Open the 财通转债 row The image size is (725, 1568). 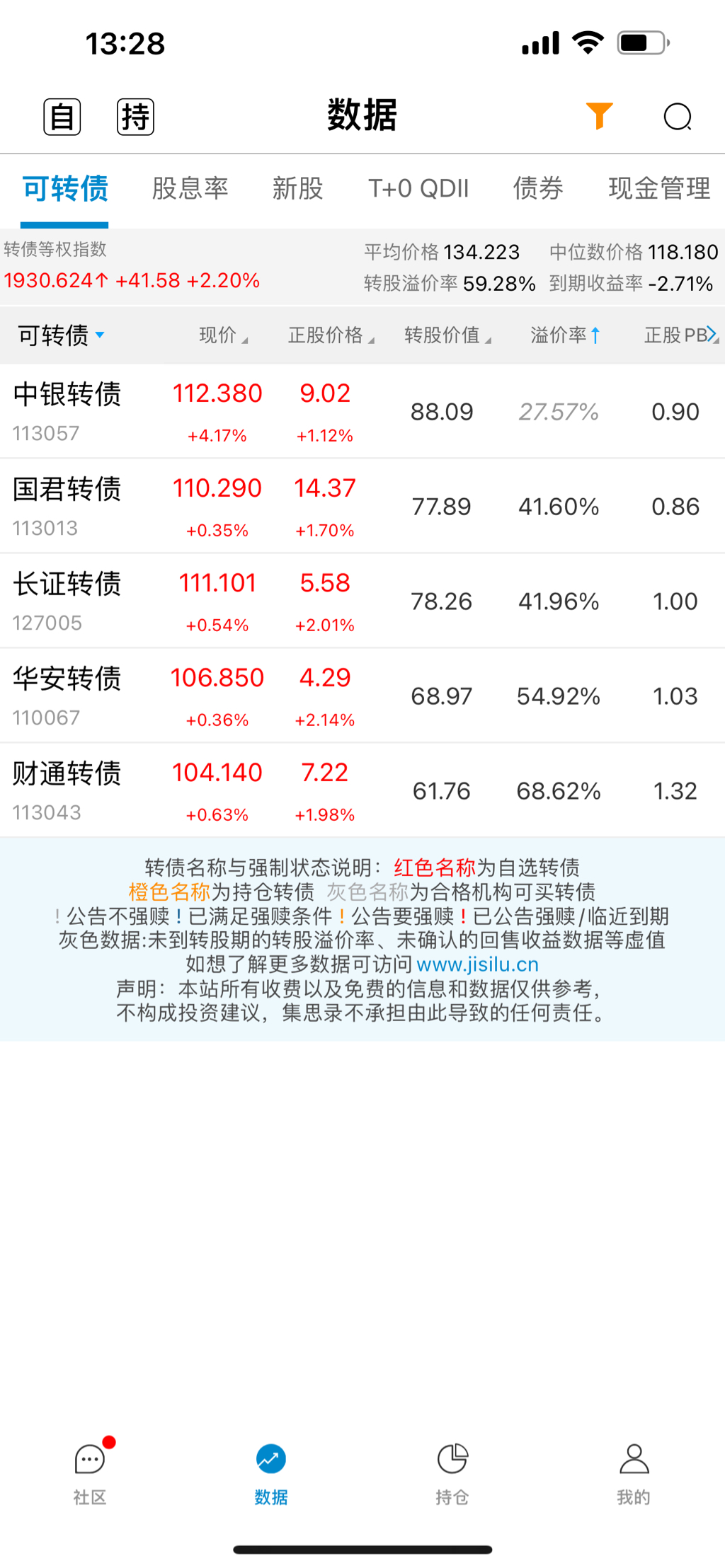click(67, 790)
